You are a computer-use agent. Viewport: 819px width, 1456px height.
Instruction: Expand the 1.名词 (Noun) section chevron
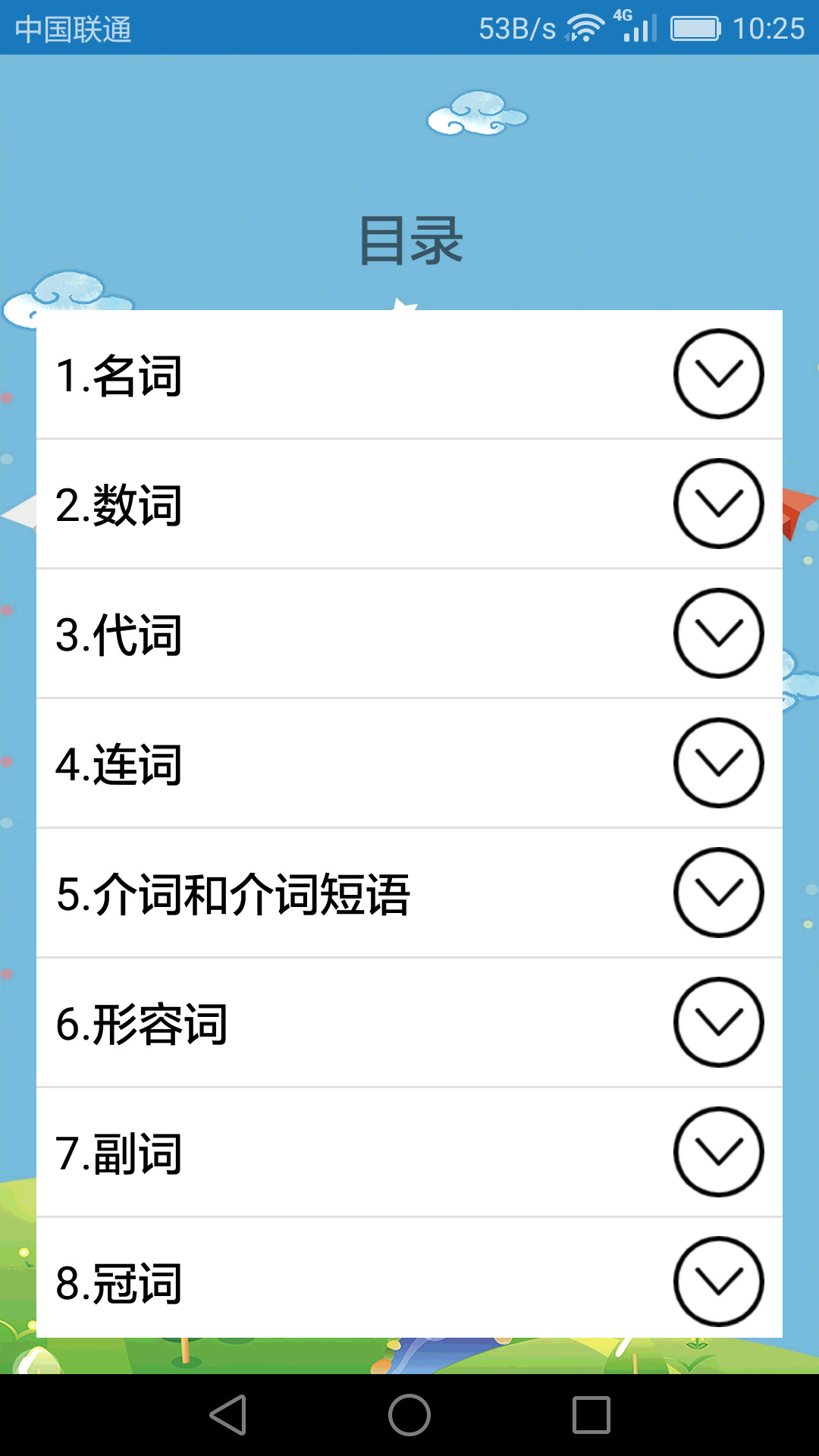[x=719, y=373]
